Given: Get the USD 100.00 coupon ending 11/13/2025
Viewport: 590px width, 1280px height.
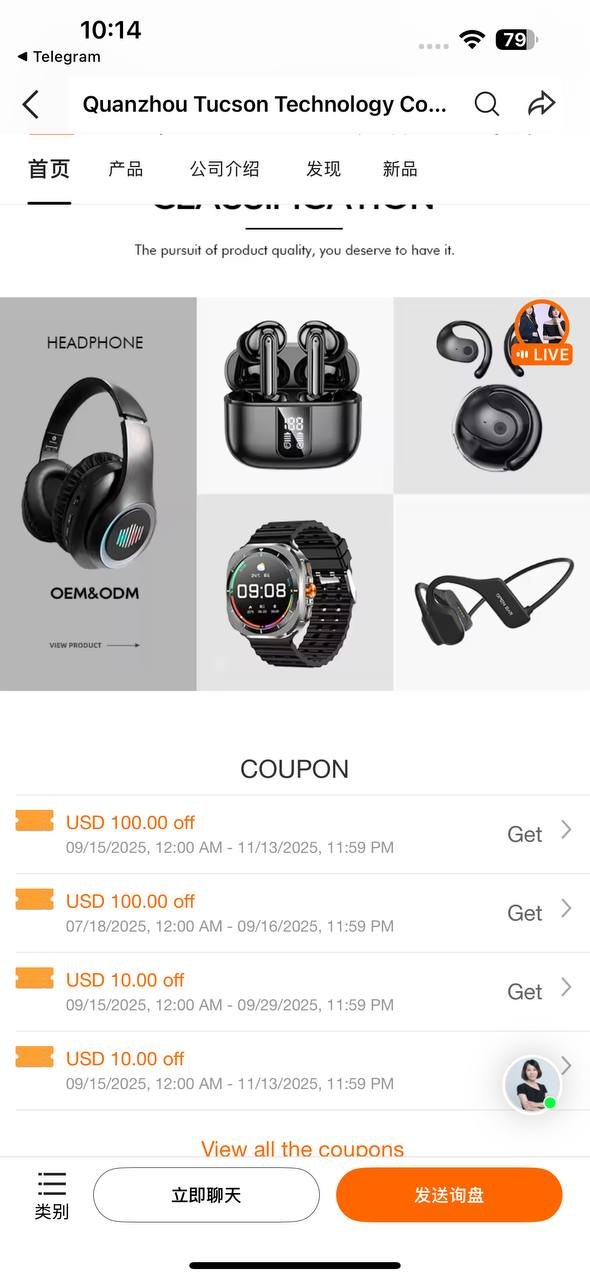Looking at the screenshot, I should (524, 835).
